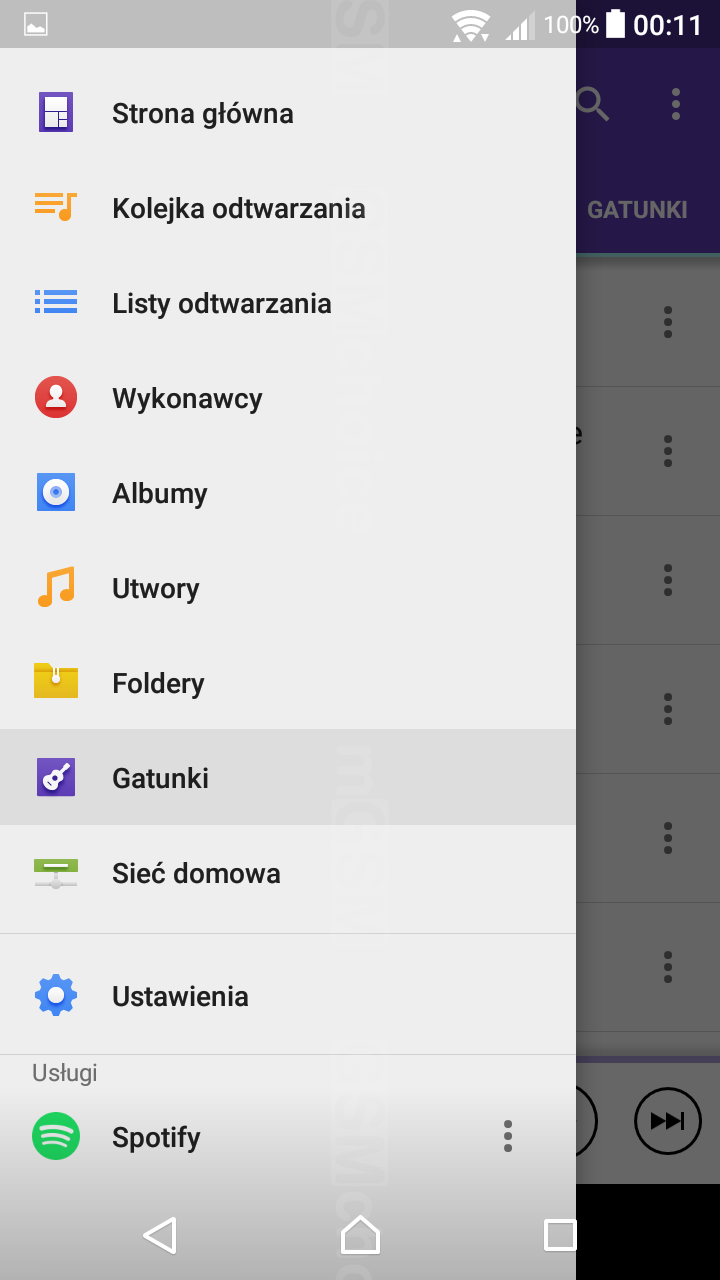Open Ustawienia settings
Screen dimensions: 720x1280
[x=288, y=996]
